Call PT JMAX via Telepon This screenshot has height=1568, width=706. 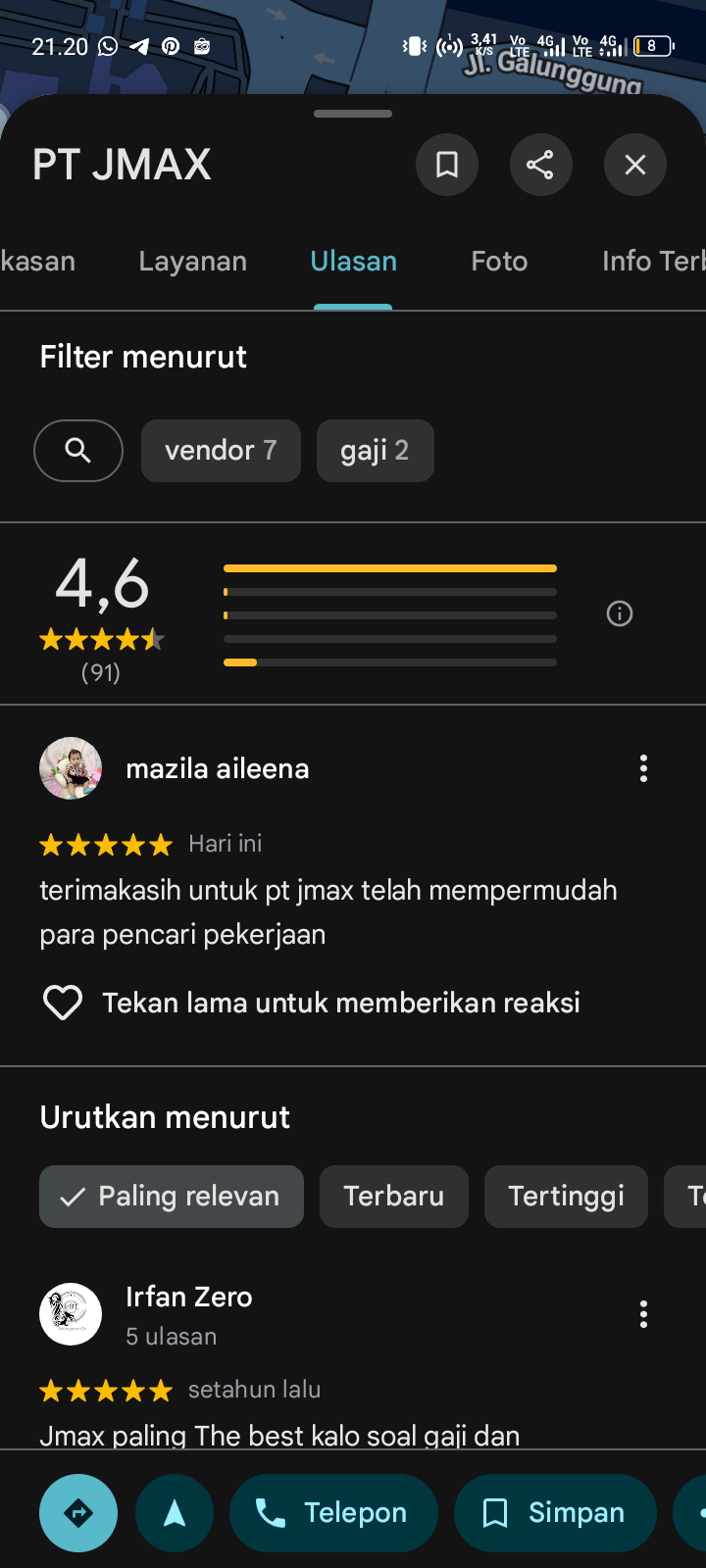tap(333, 1513)
